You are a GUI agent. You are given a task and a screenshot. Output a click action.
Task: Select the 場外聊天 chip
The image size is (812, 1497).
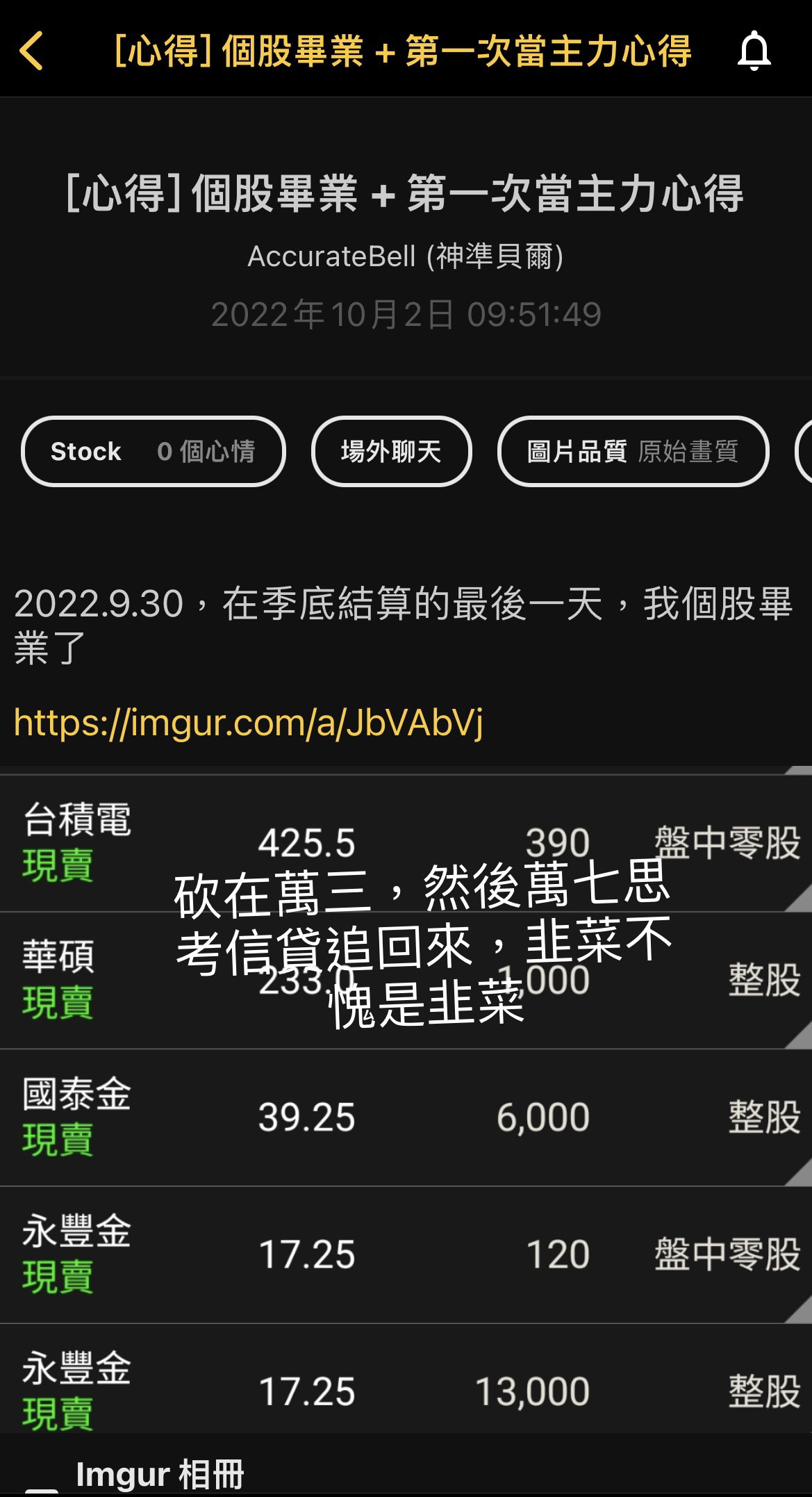click(x=392, y=451)
